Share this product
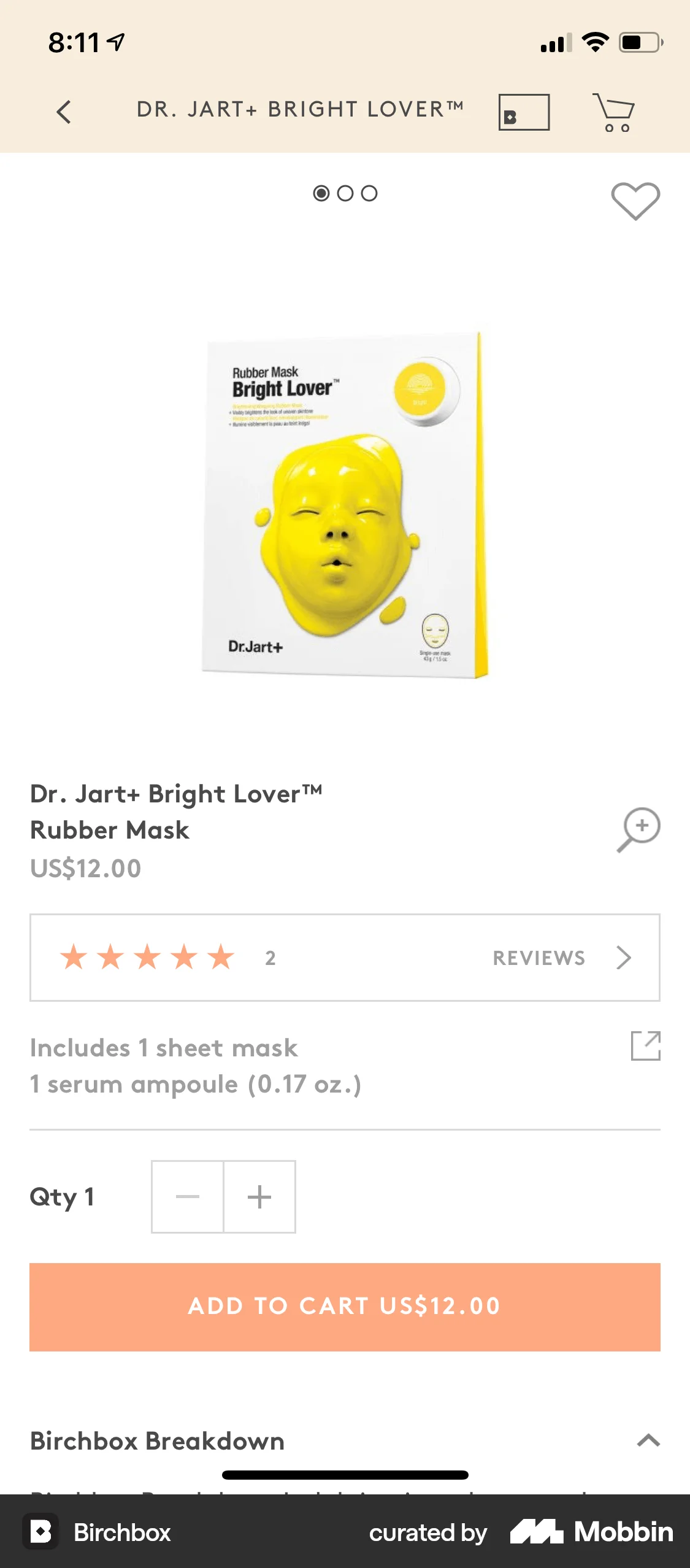Image resolution: width=690 pixels, height=1568 pixels. [x=646, y=1046]
